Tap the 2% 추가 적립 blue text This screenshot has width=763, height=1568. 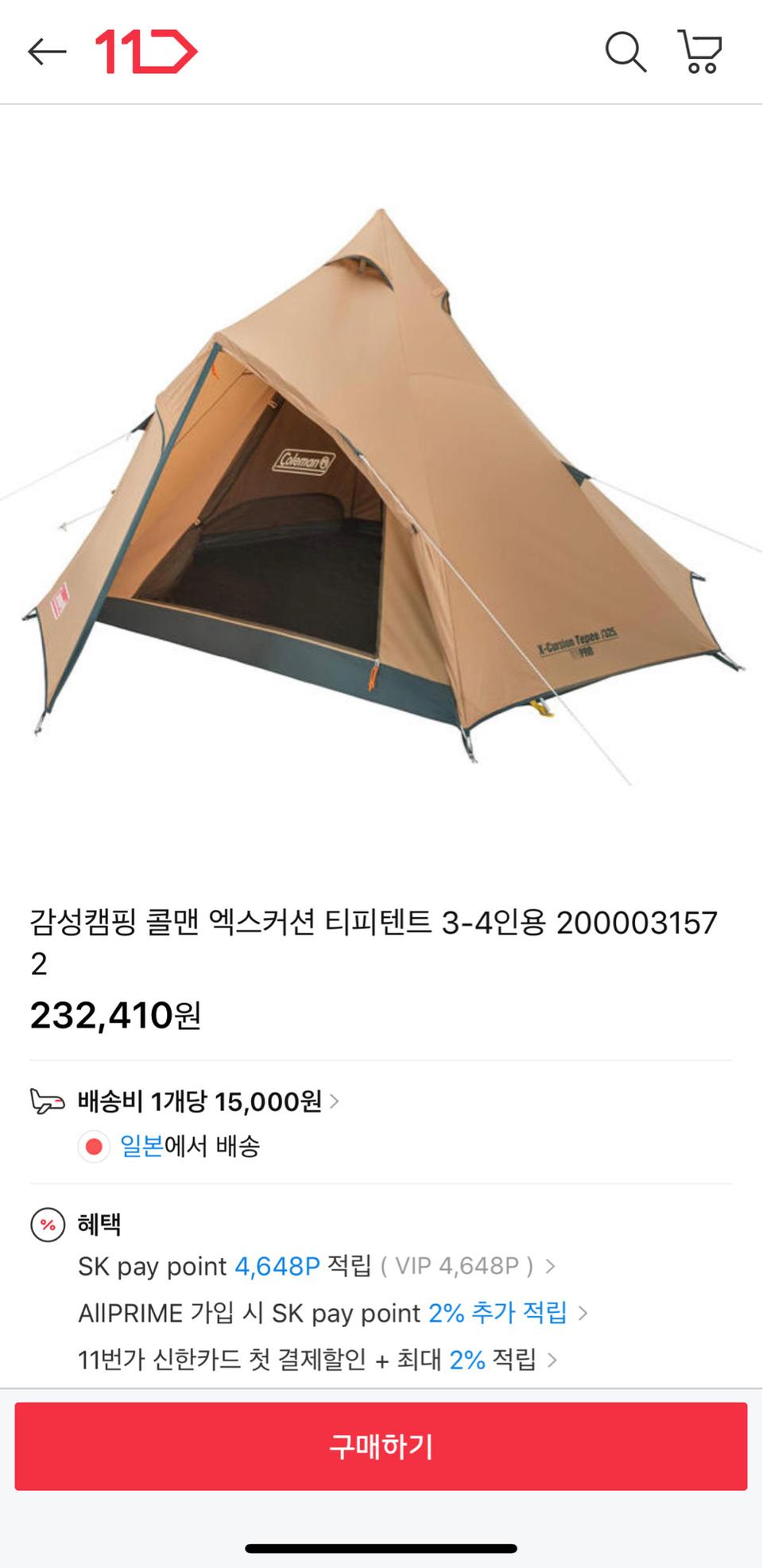498,1313
